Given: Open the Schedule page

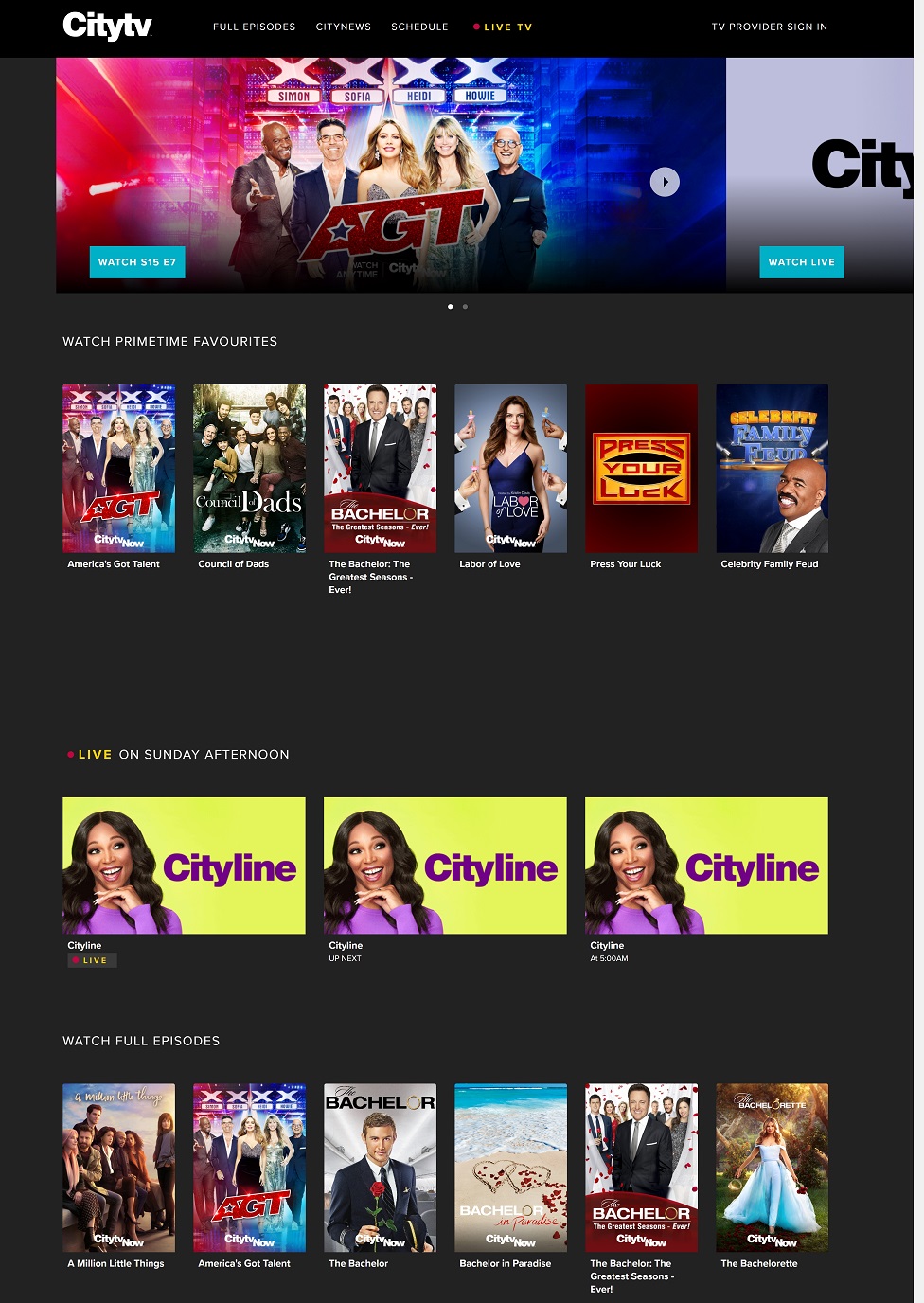Looking at the screenshot, I should (x=419, y=27).
